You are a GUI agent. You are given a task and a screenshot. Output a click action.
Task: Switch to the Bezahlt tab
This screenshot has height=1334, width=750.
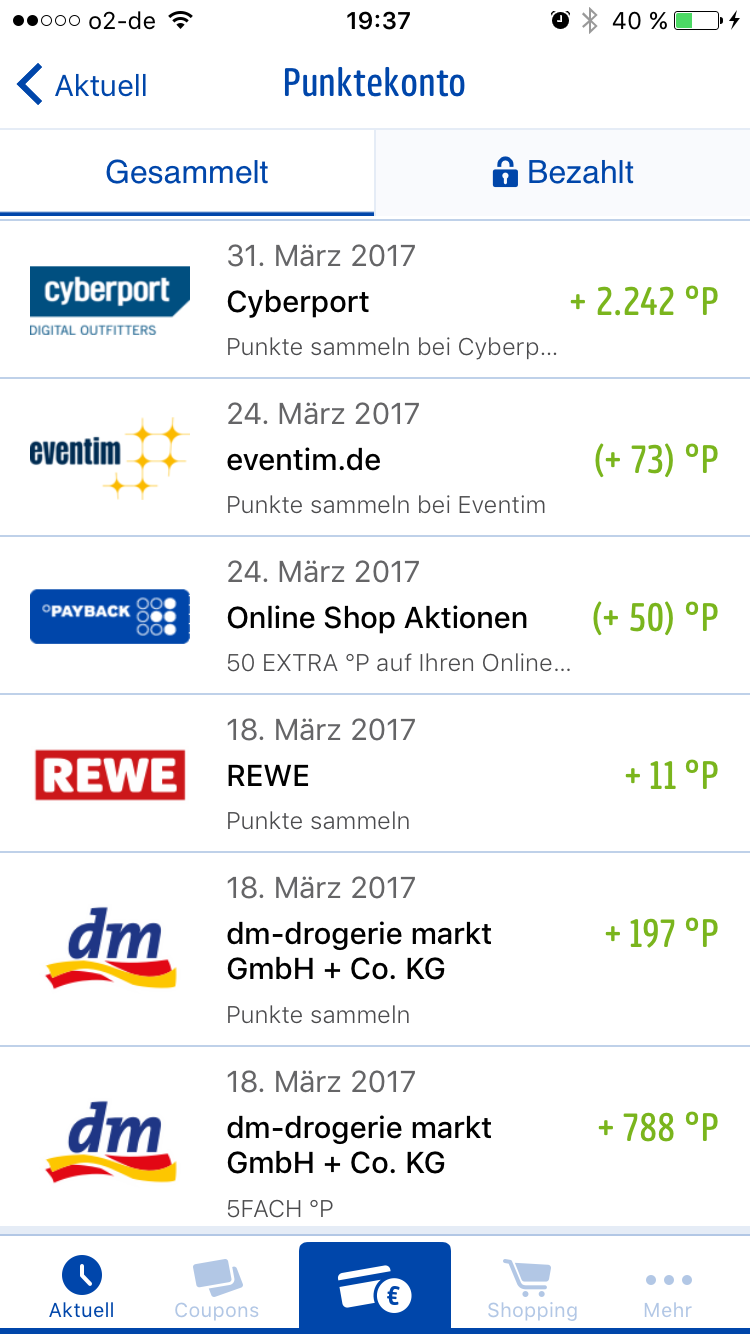[562, 172]
